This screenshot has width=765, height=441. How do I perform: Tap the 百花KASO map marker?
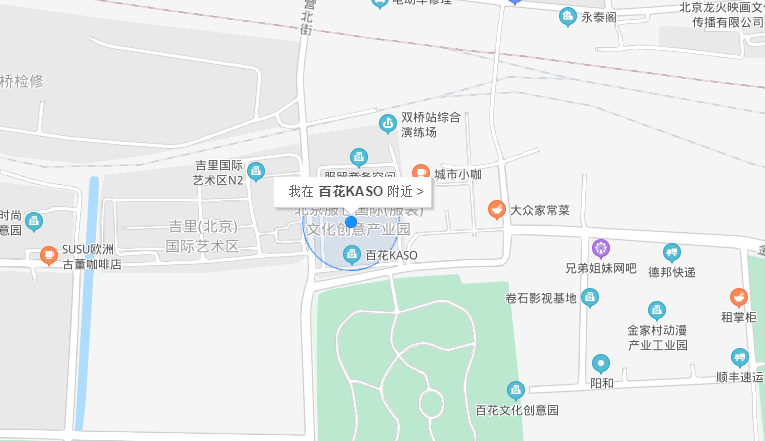tap(351, 255)
